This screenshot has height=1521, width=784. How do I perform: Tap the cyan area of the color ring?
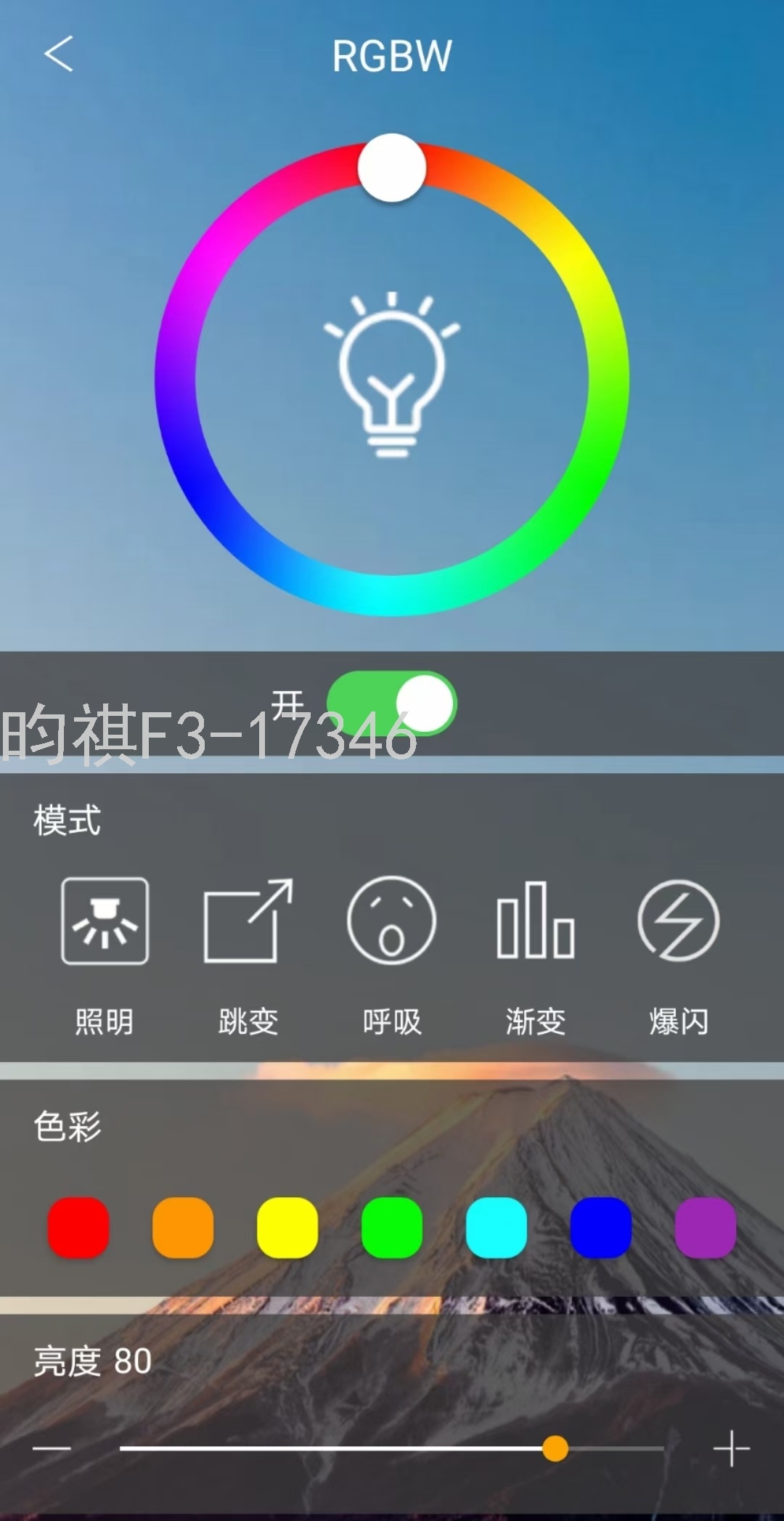click(x=392, y=595)
